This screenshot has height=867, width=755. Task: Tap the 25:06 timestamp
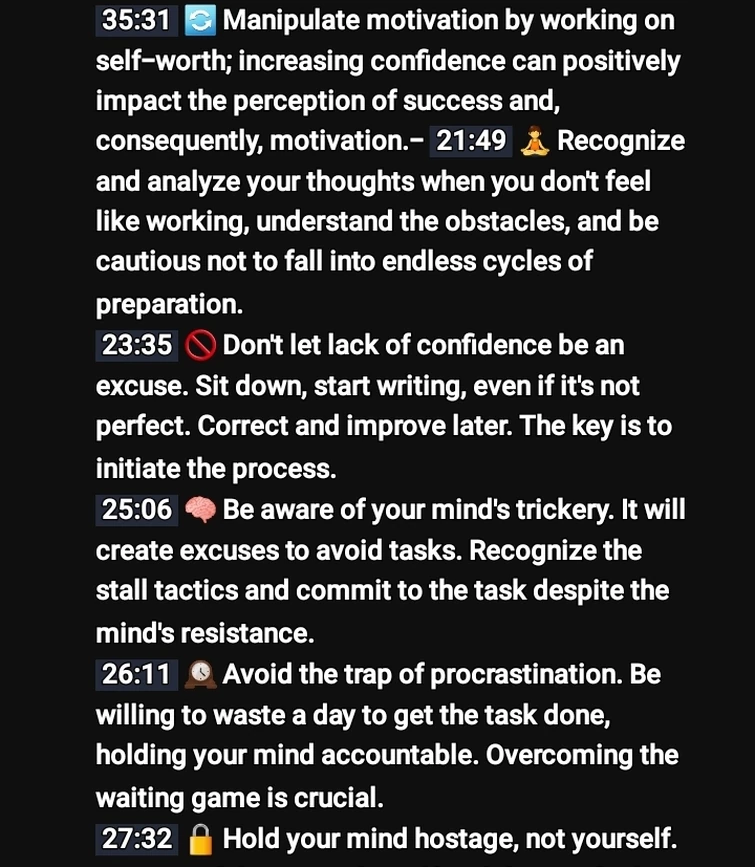tap(137, 509)
